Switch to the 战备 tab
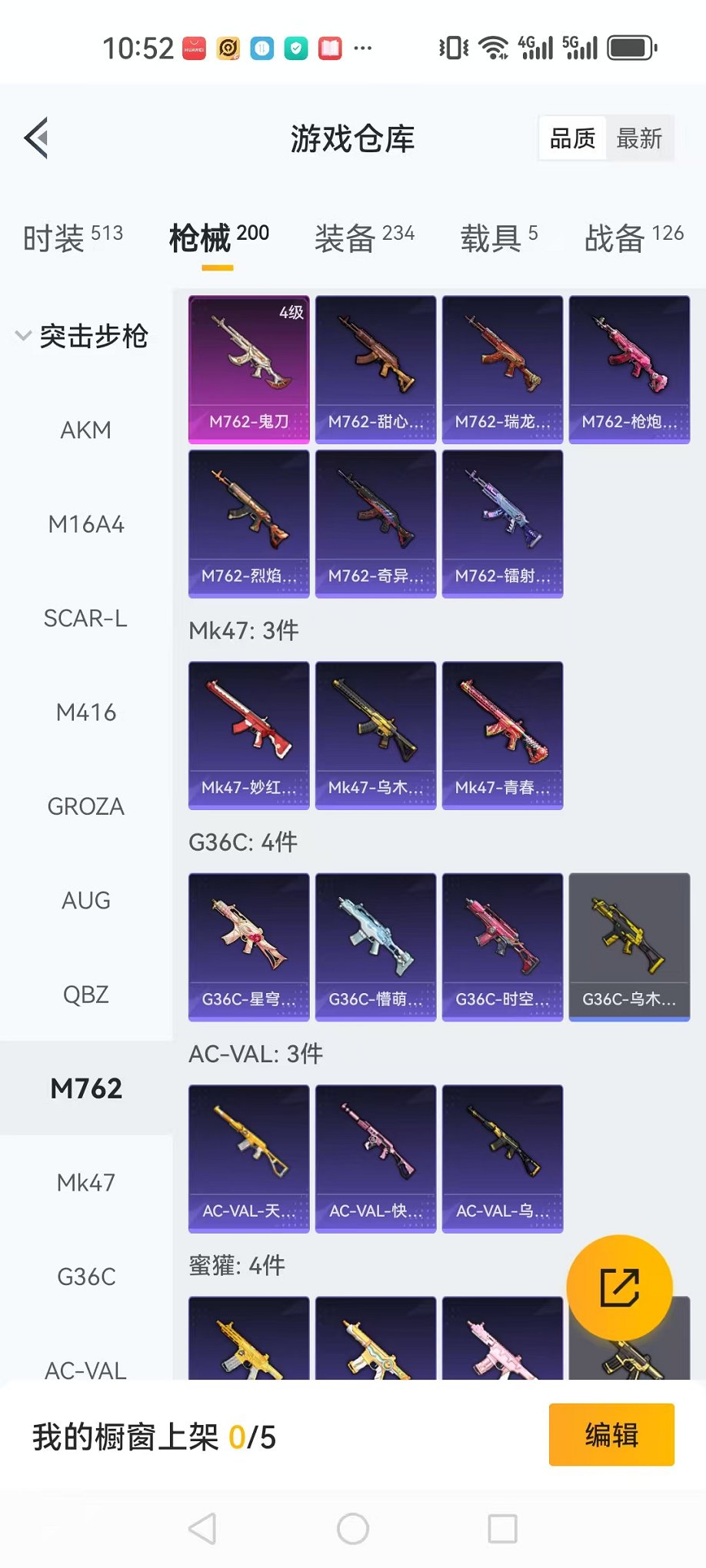This screenshot has width=706, height=1568. [x=633, y=237]
